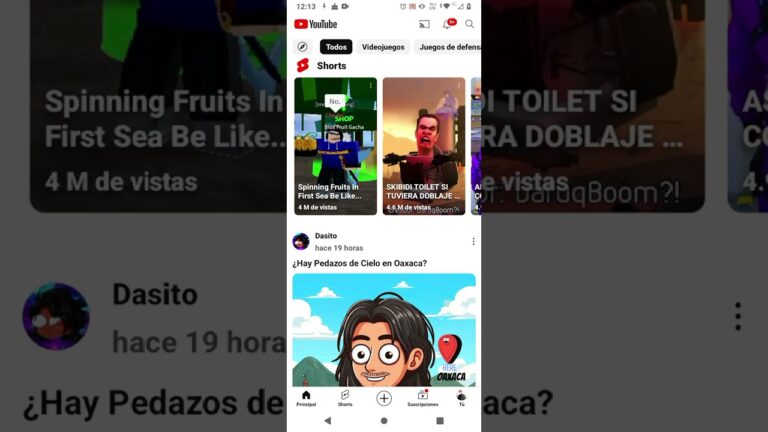Switch to the Shorts tab

pos(345,398)
